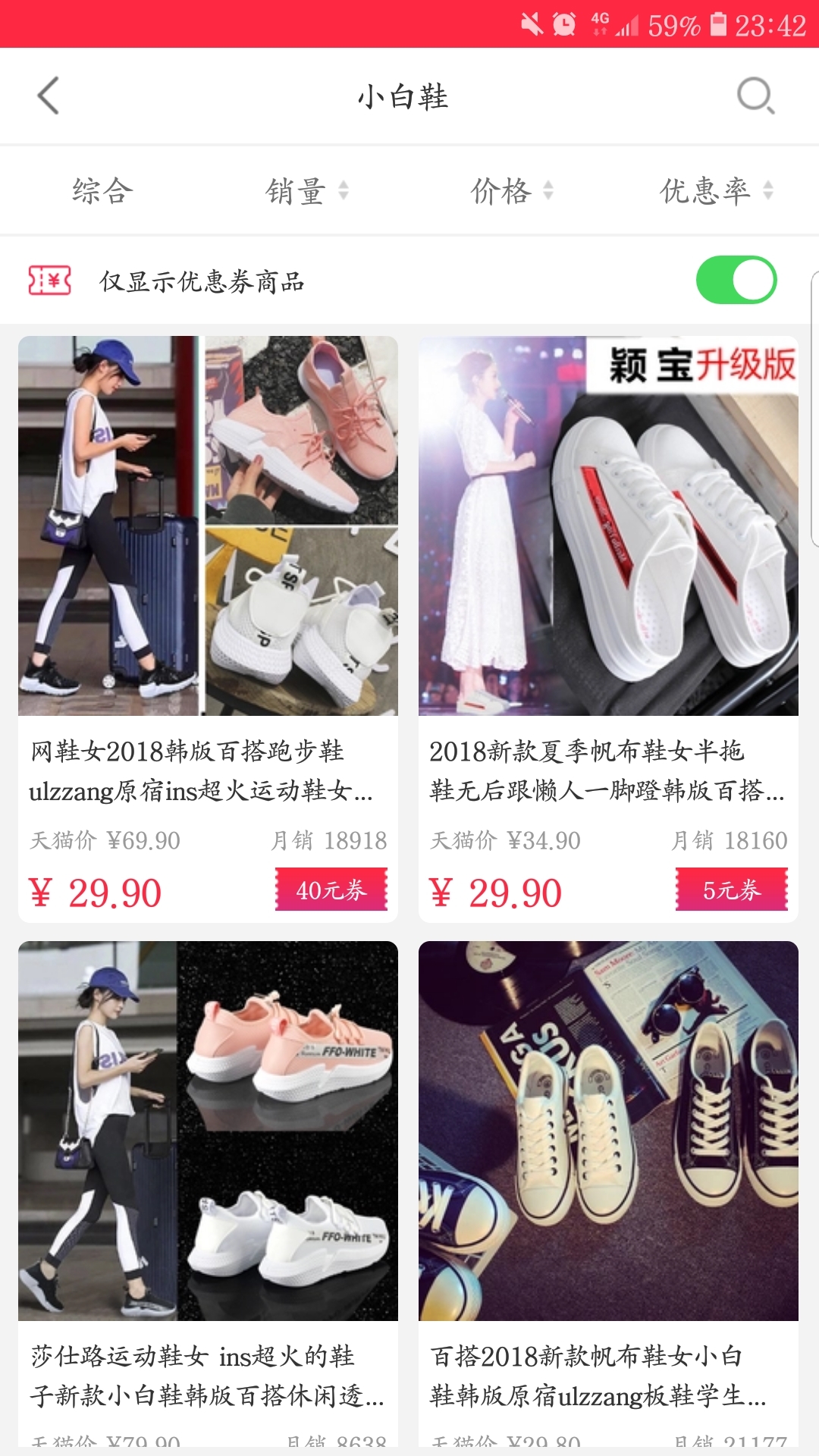Sort results by 价格
The width and height of the screenshot is (819, 1456).
[511, 190]
